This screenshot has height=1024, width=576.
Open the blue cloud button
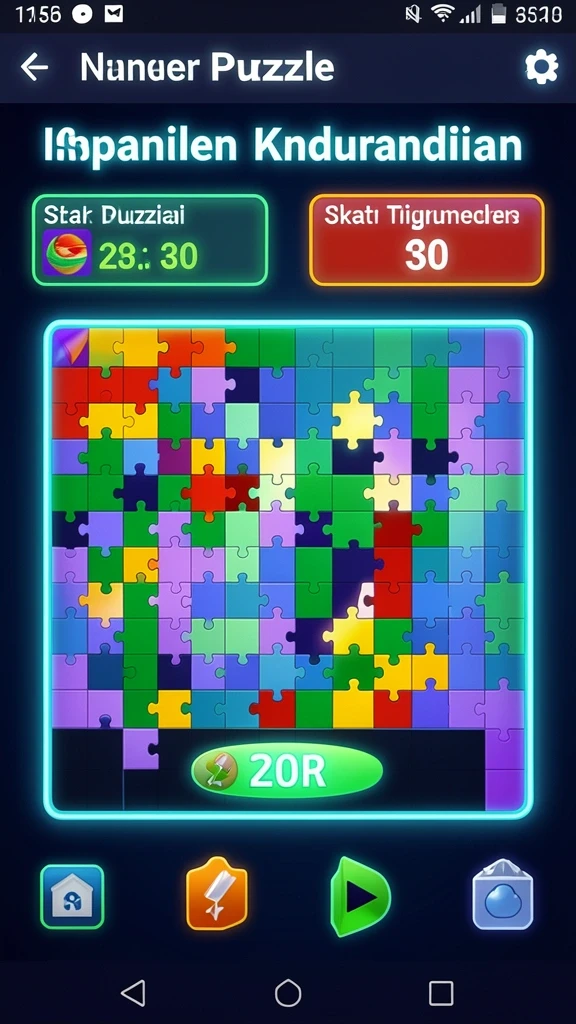(x=502, y=894)
